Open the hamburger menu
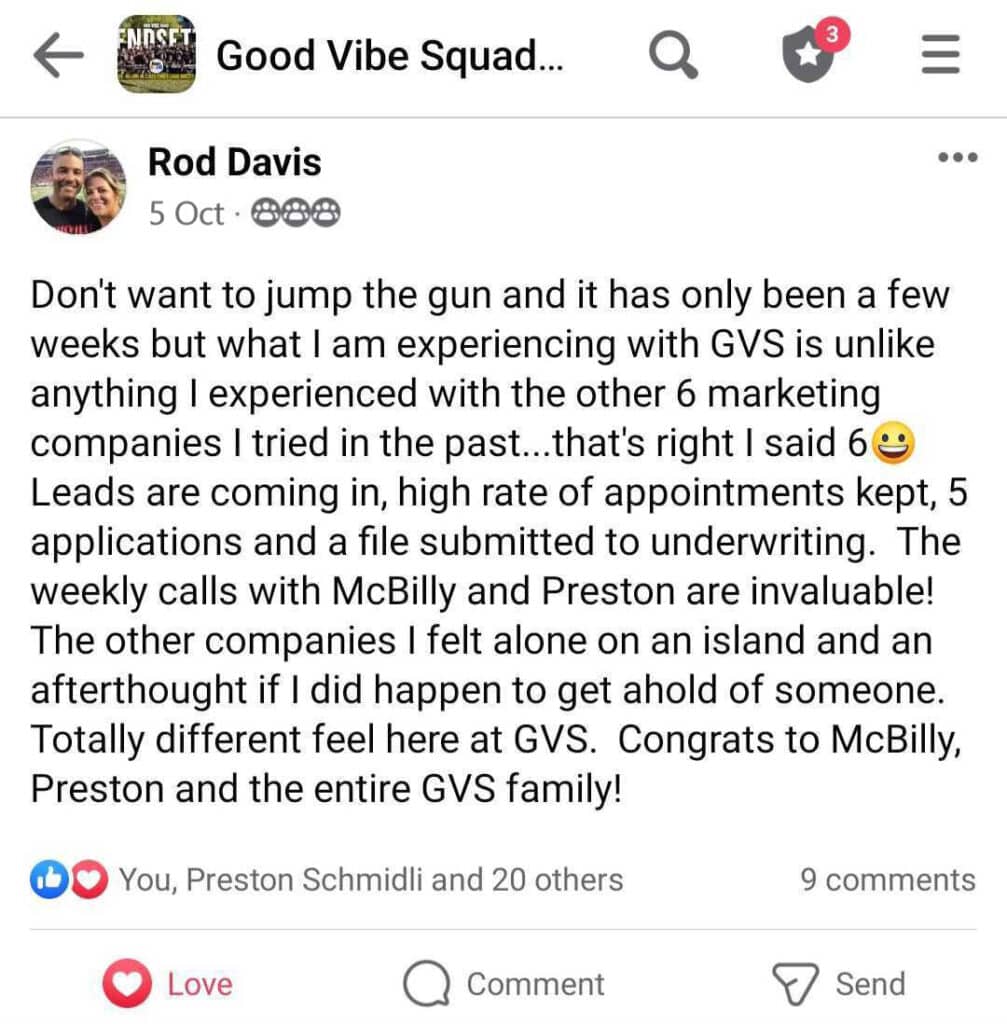Viewport: 1007px width, 1024px height. 939,56
